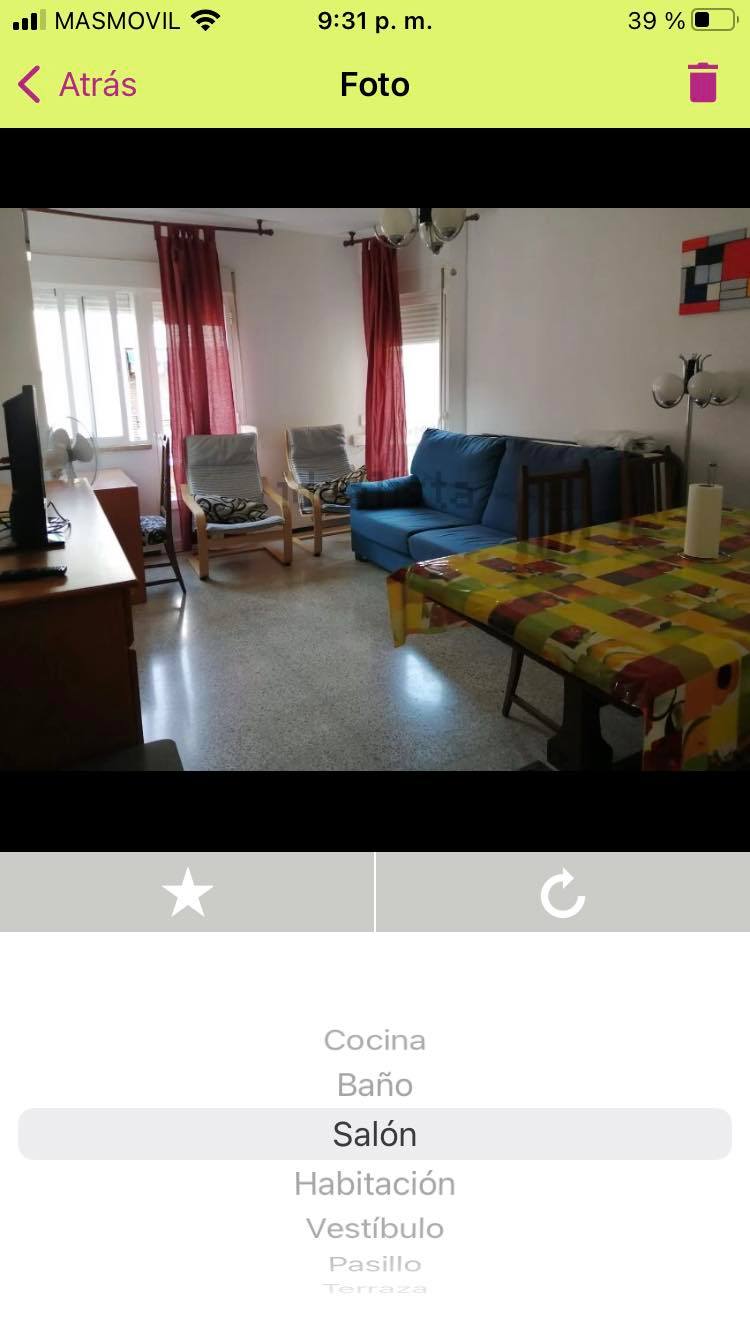The width and height of the screenshot is (750, 1334).
Task: Pick Habitación in the room picker
Action: tap(375, 1184)
